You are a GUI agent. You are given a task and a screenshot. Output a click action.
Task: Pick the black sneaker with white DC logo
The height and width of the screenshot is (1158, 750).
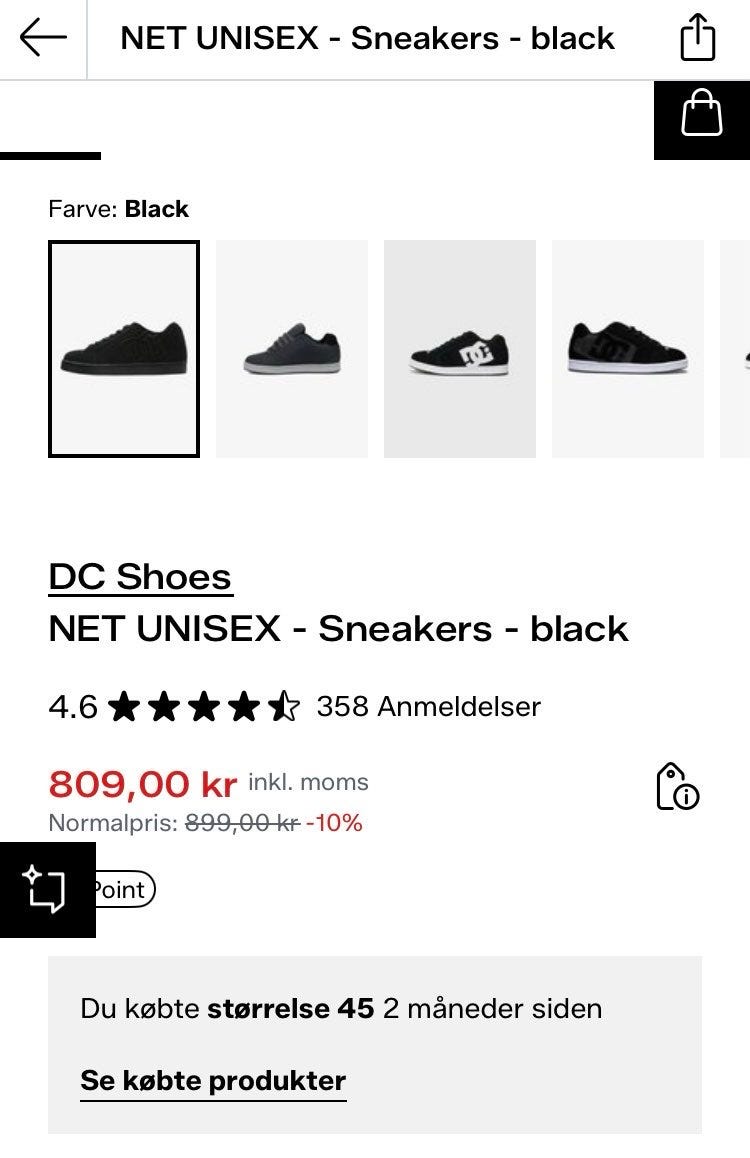460,349
